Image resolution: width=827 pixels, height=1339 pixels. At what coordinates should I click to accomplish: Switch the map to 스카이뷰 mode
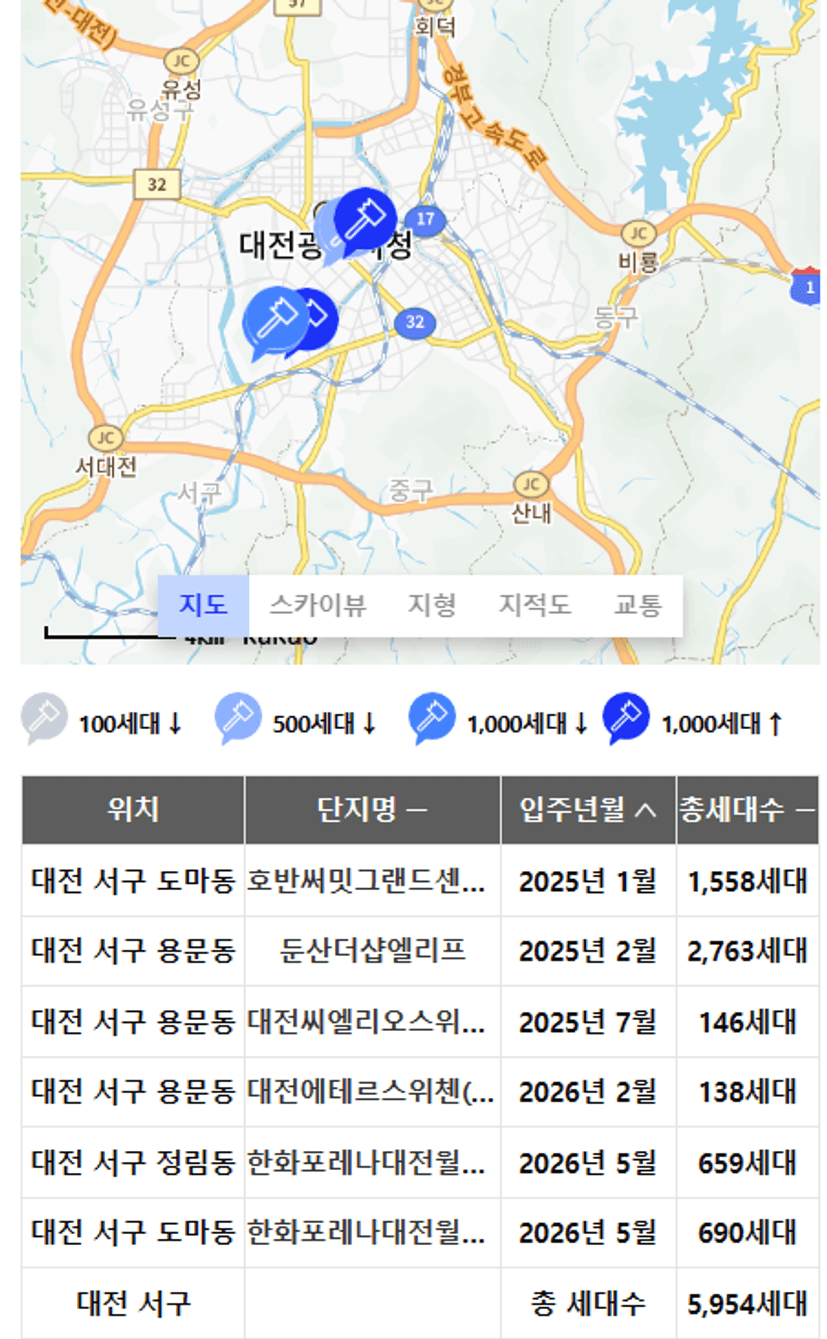[x=317, y=605]
